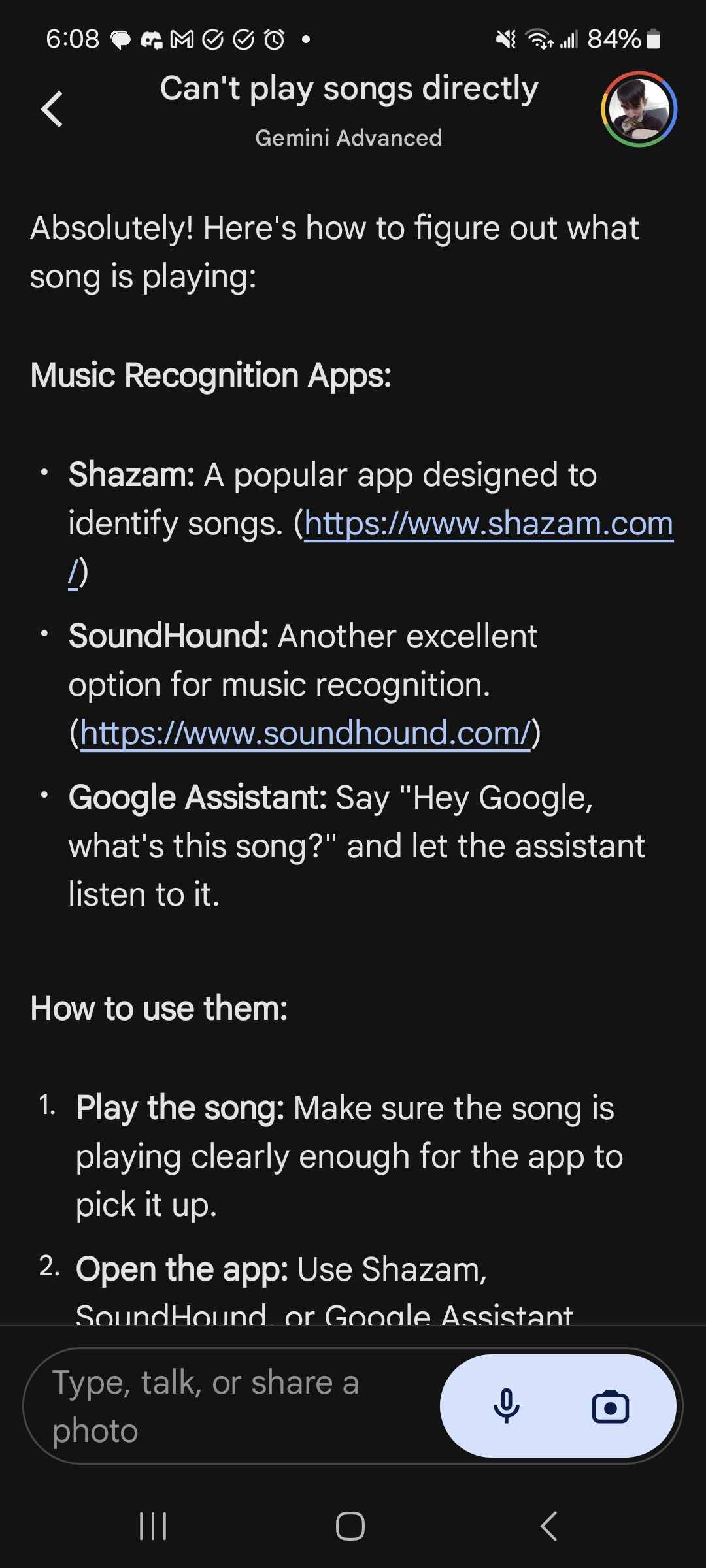
Task: Go back from the Gemini conversation
Action: click(52, 109)
